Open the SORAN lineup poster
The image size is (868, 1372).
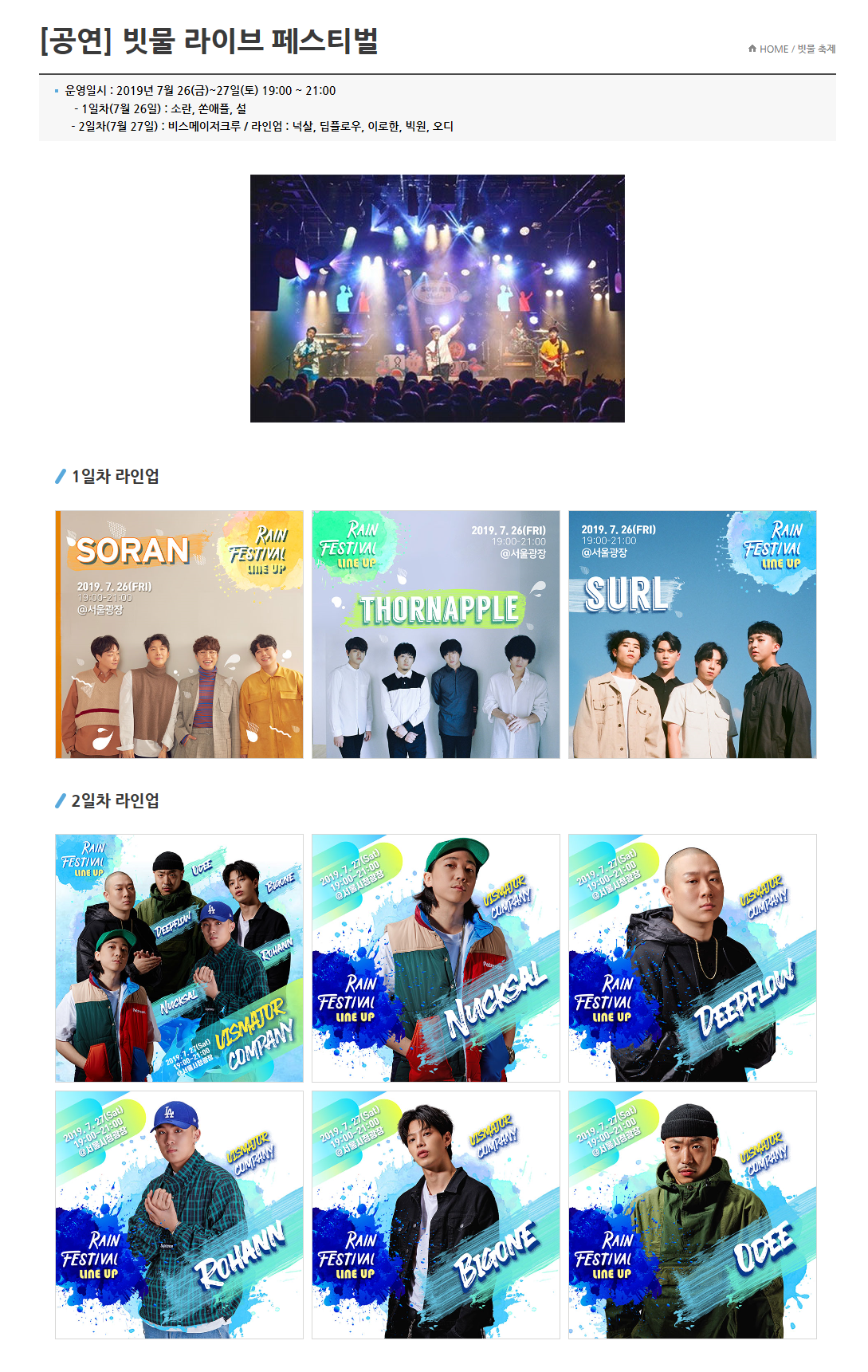[x=179, y=635]
